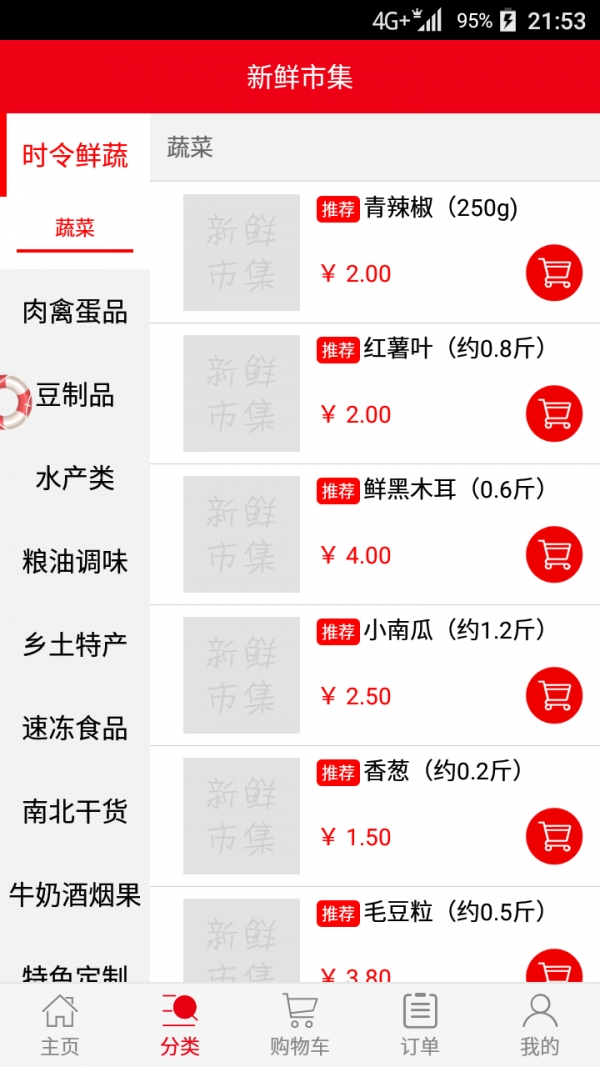The height and width of the screenshot is (1067, 600).
Task: Select the 豆制品 category
Action: tap(75, 395)
